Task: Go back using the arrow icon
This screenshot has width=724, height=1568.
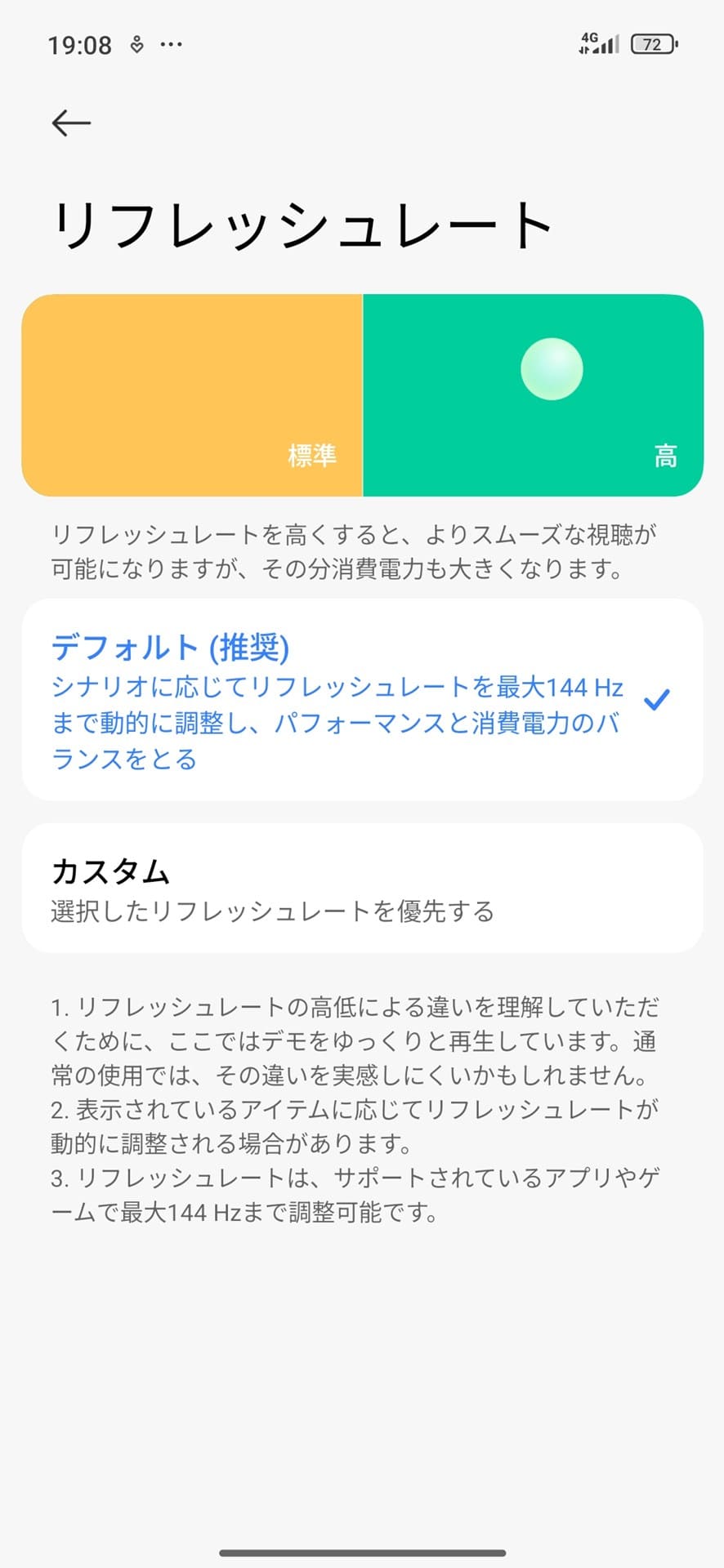Action: coord(71,123)
